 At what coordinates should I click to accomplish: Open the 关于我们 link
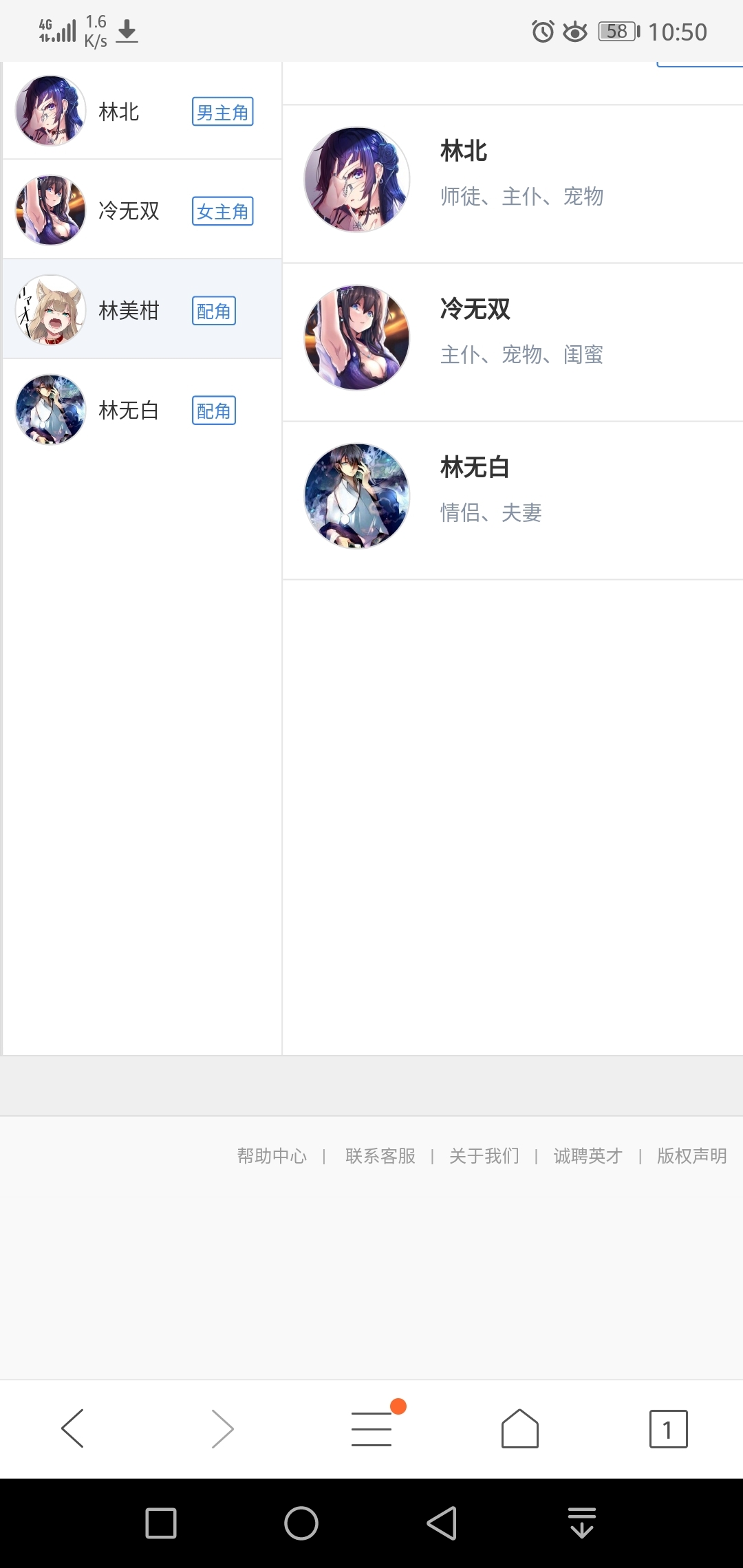(x=484, y=1156)
